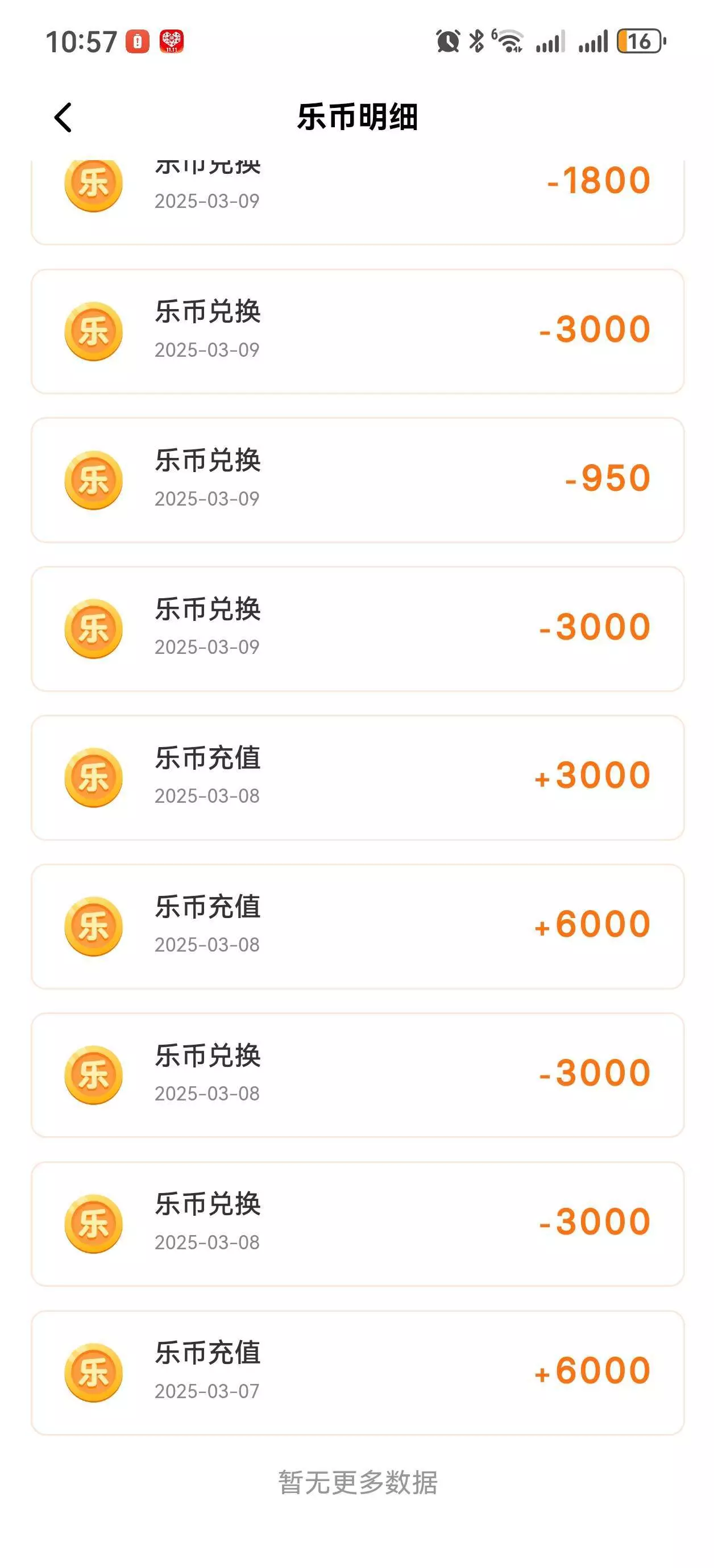Go back using the top-left arrow

click(63, 117)
